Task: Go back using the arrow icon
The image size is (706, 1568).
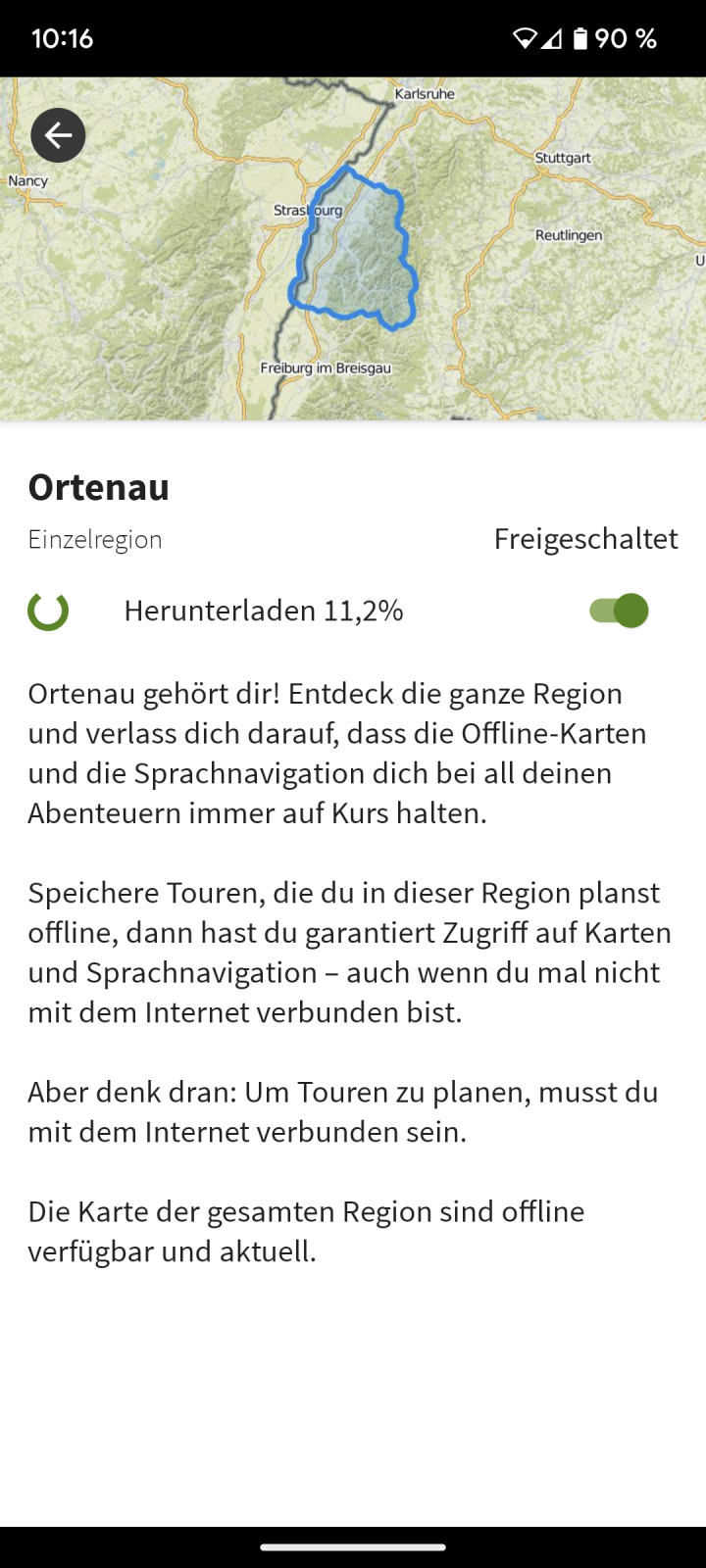Action: click(58, 135)
